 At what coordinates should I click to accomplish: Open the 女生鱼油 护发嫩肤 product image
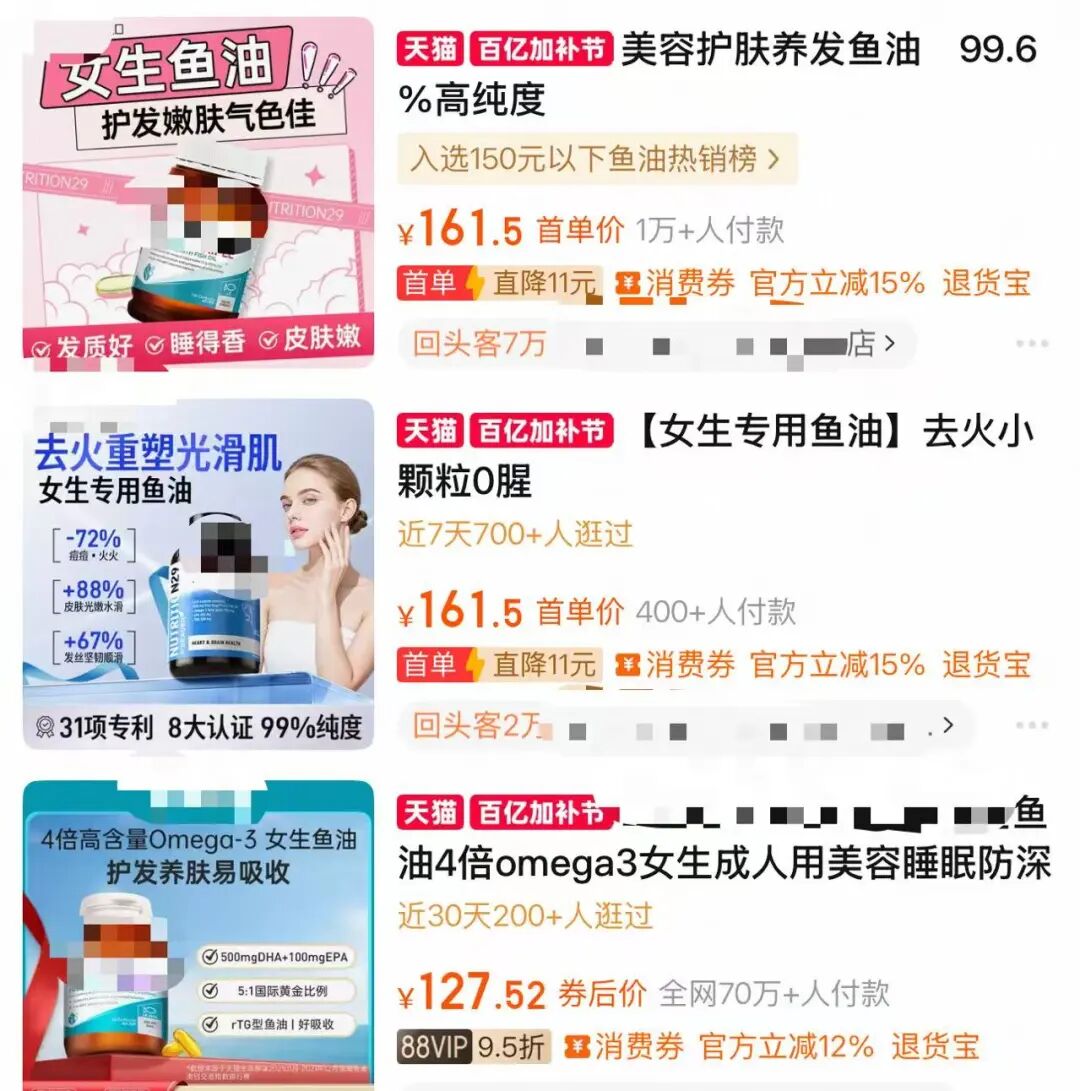pos(198,194)
